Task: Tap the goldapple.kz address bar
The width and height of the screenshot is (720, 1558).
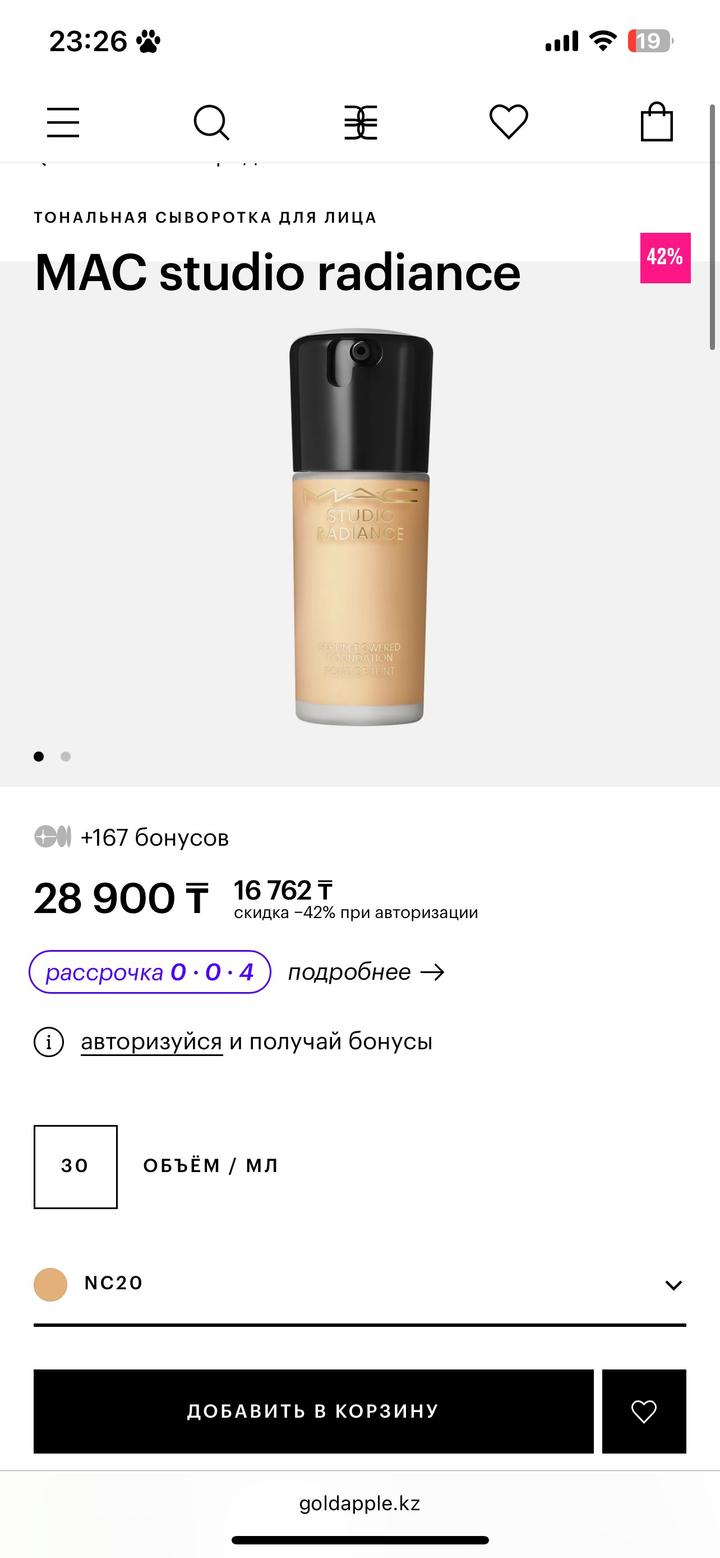Action: (360, 1503)
